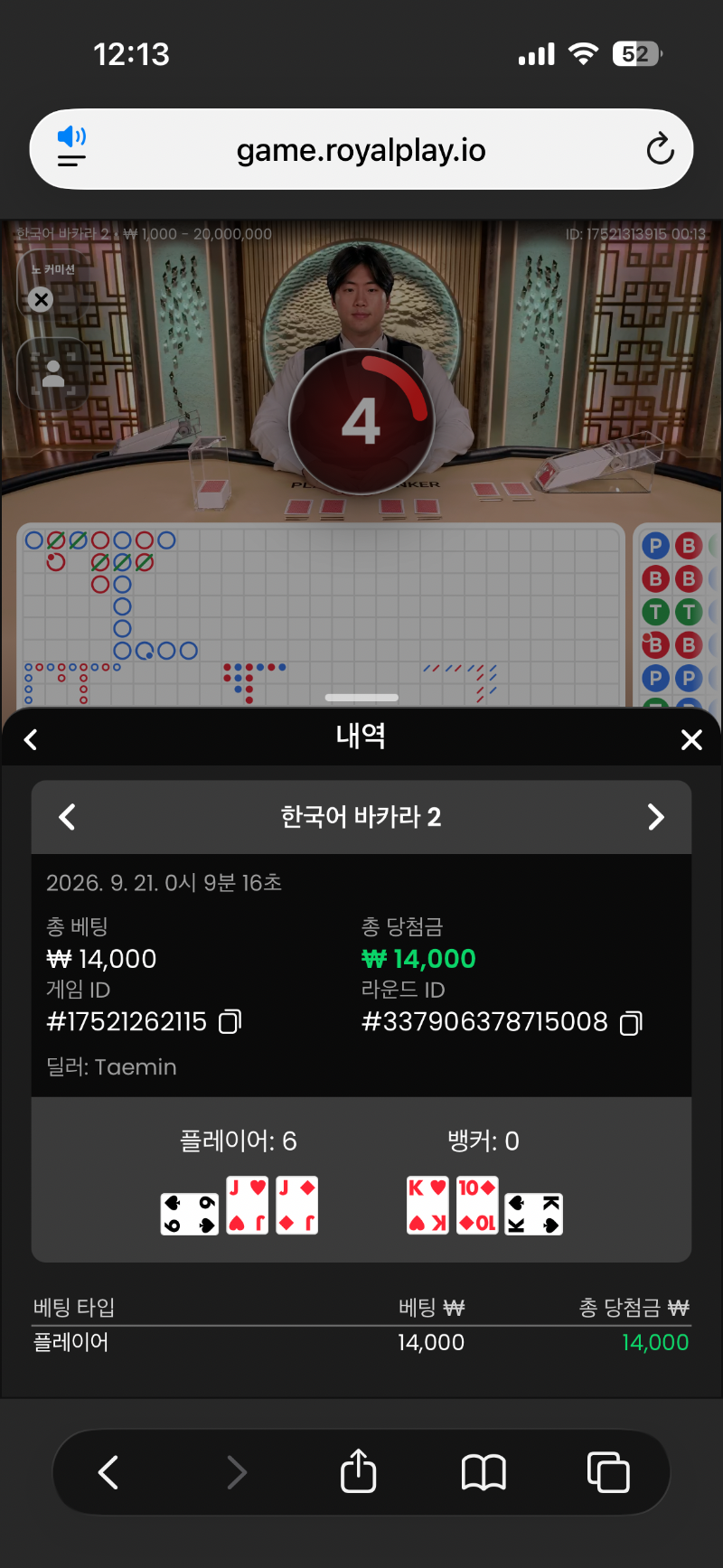Copy the 라운드 ID number
Viewport: 723px width, 1568px height.
(631, 1022)
